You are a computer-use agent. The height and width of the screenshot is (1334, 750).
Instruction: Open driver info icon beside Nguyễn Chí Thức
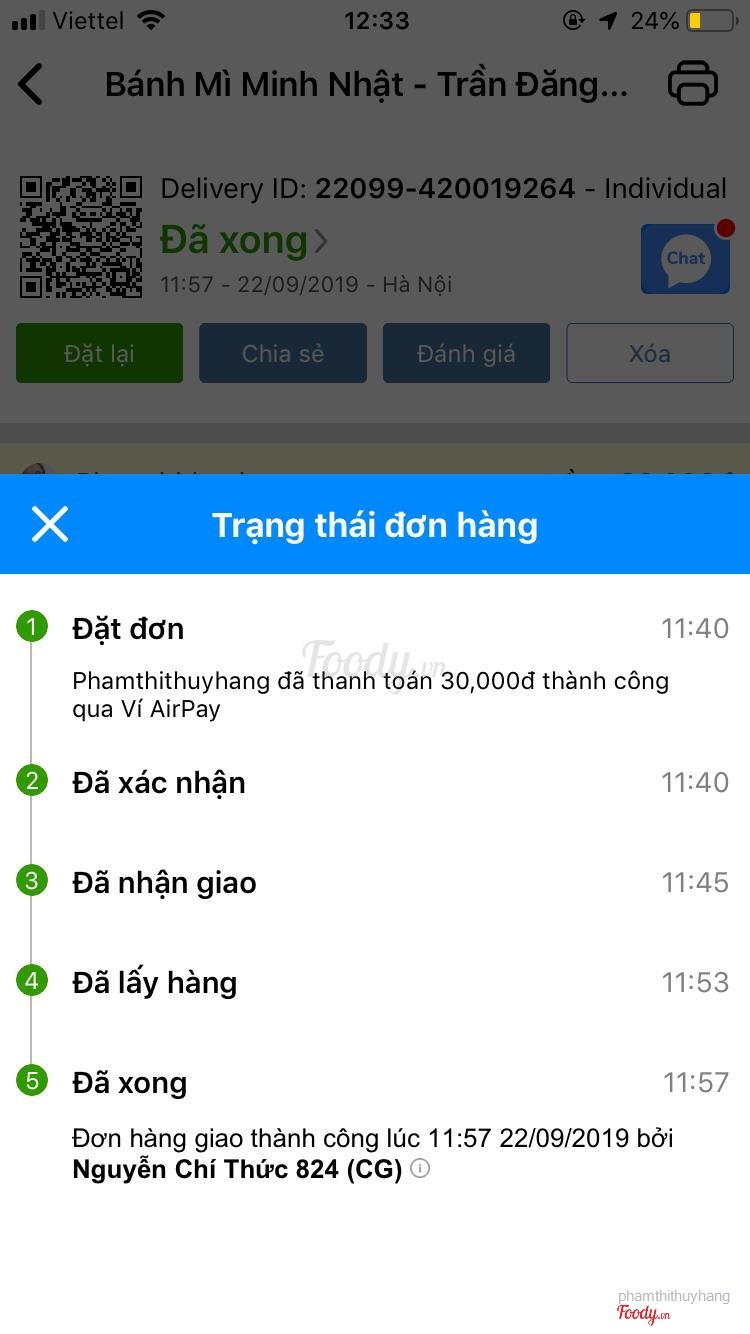[421, 1168]
